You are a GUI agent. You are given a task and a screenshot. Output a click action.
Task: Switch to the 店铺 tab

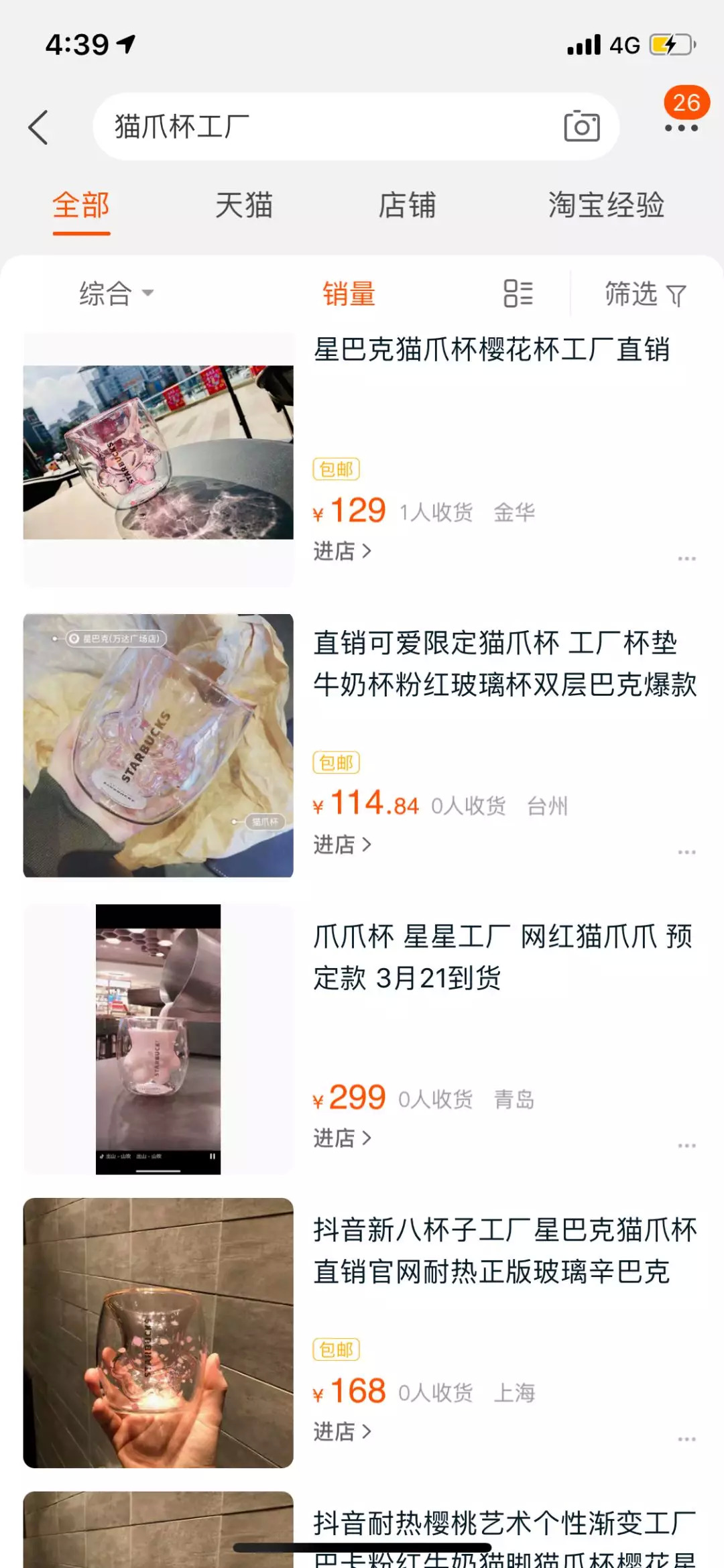point(407,205)
